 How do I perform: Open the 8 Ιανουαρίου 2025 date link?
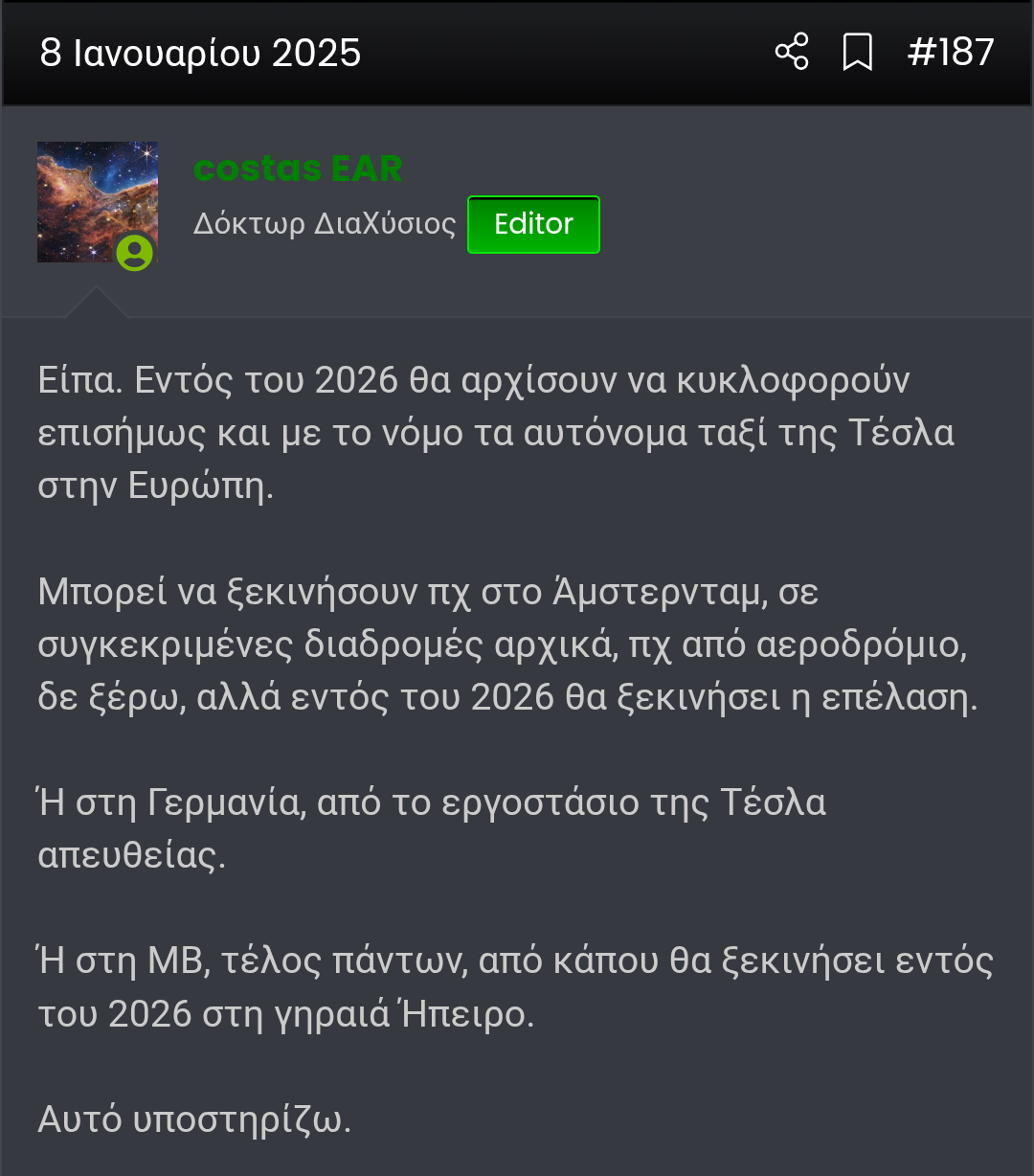pyautogui.click(x=200, y=53)
